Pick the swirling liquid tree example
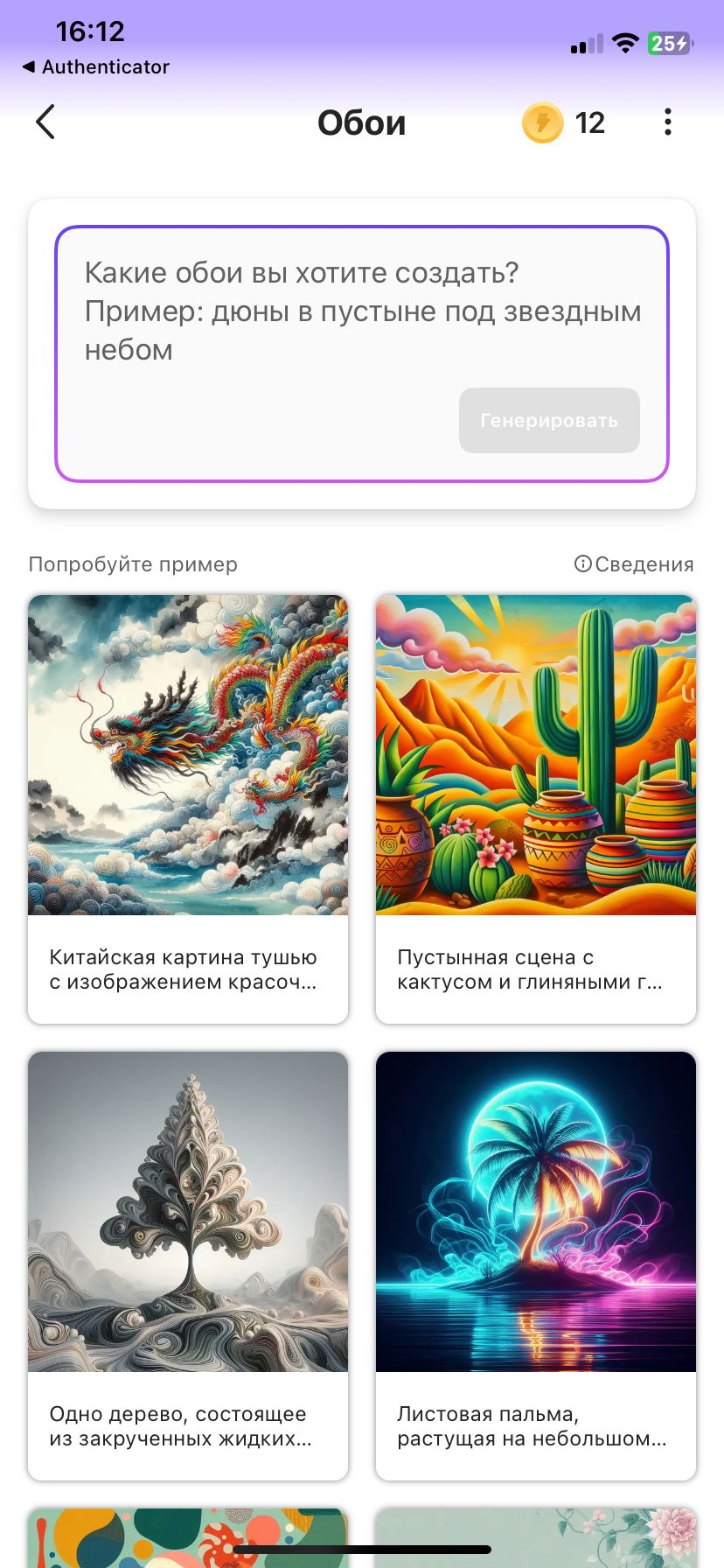 (188, 1263)
